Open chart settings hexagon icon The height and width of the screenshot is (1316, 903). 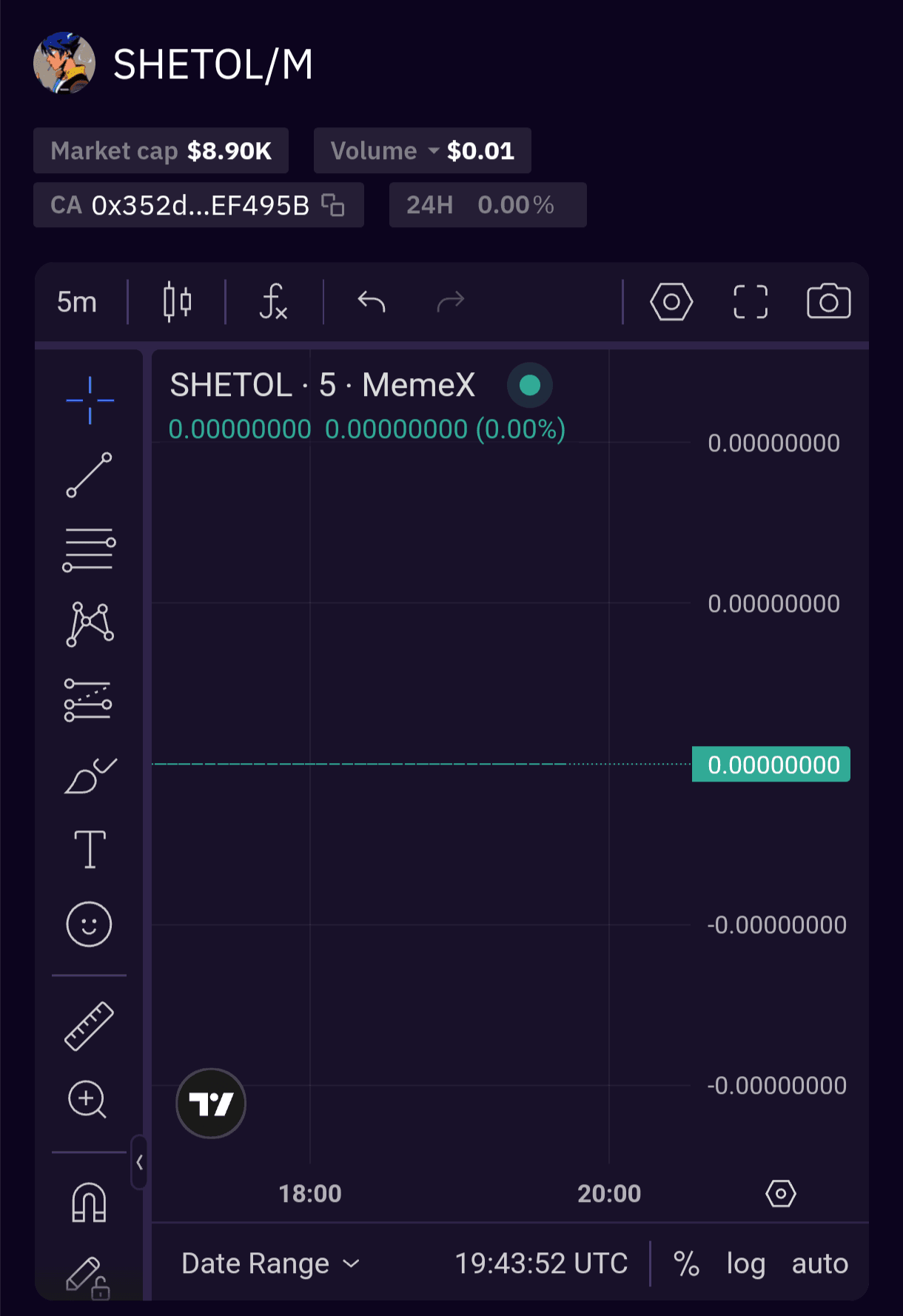[671, 302]
